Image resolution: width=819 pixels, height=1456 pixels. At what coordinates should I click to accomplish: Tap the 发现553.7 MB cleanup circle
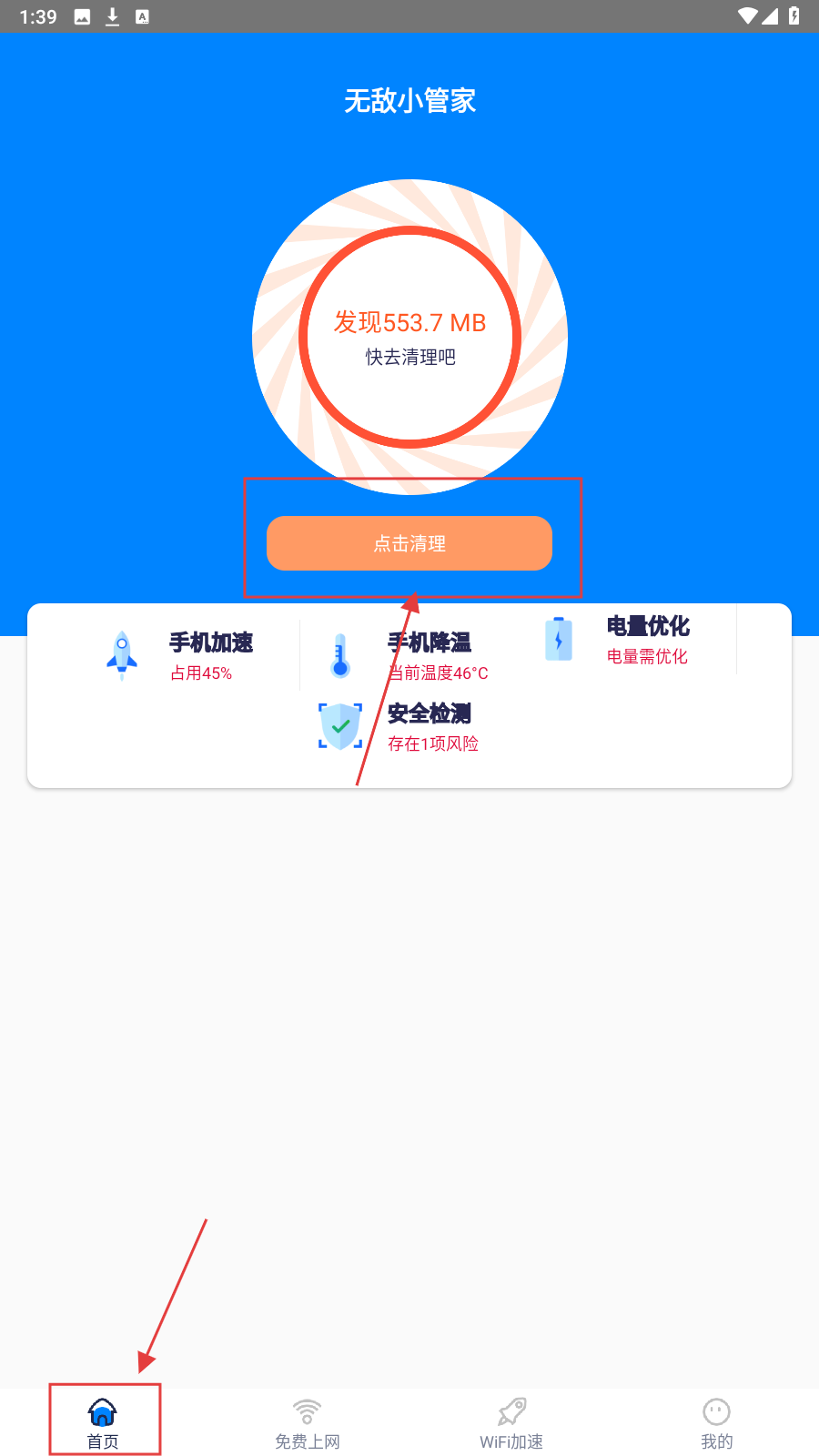coord(409,337)
